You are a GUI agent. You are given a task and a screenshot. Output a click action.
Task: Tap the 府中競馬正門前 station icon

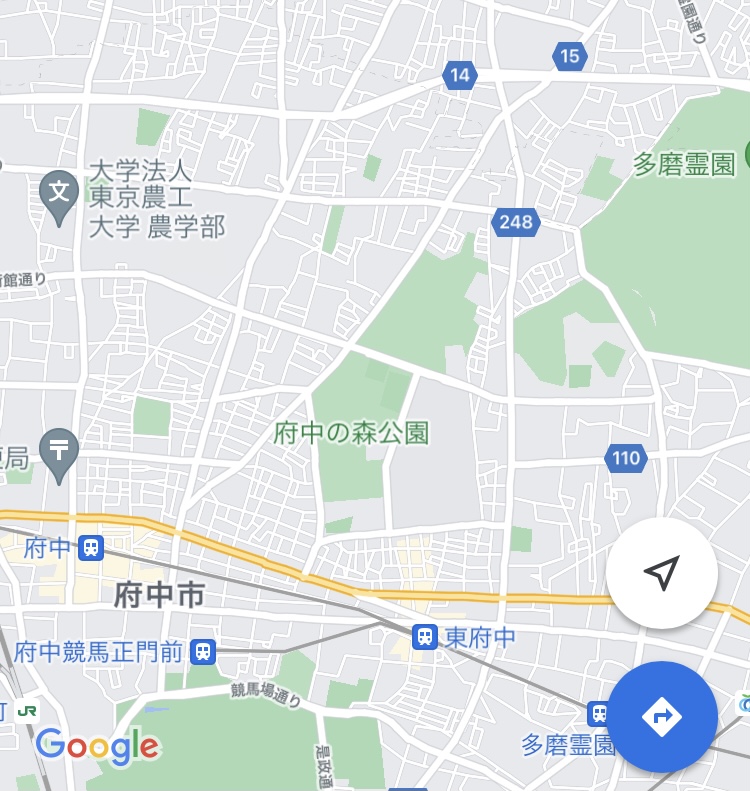pyautogui.click(x=202, y=650)
